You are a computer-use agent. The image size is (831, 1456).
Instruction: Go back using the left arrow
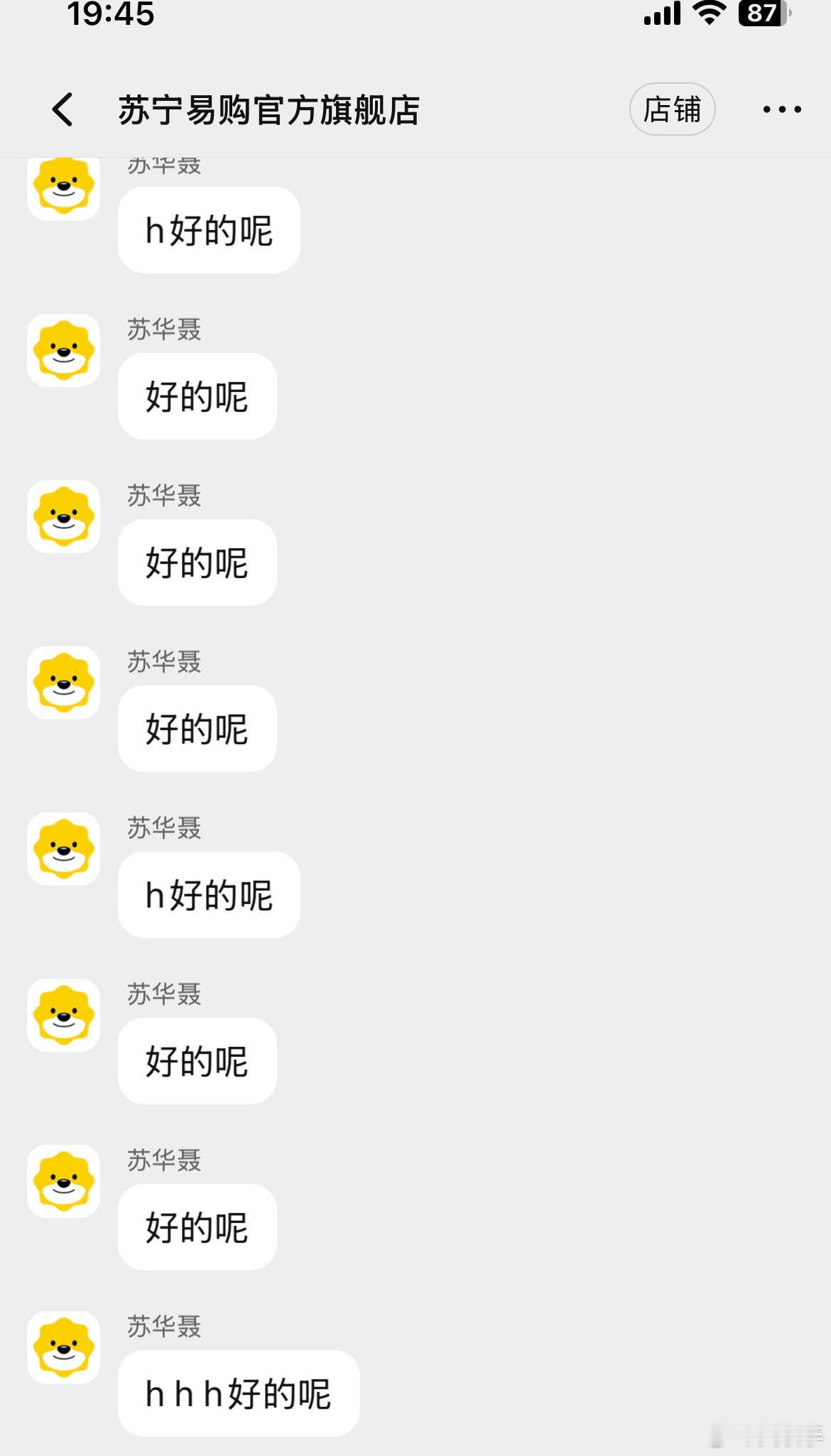(63, 109)
